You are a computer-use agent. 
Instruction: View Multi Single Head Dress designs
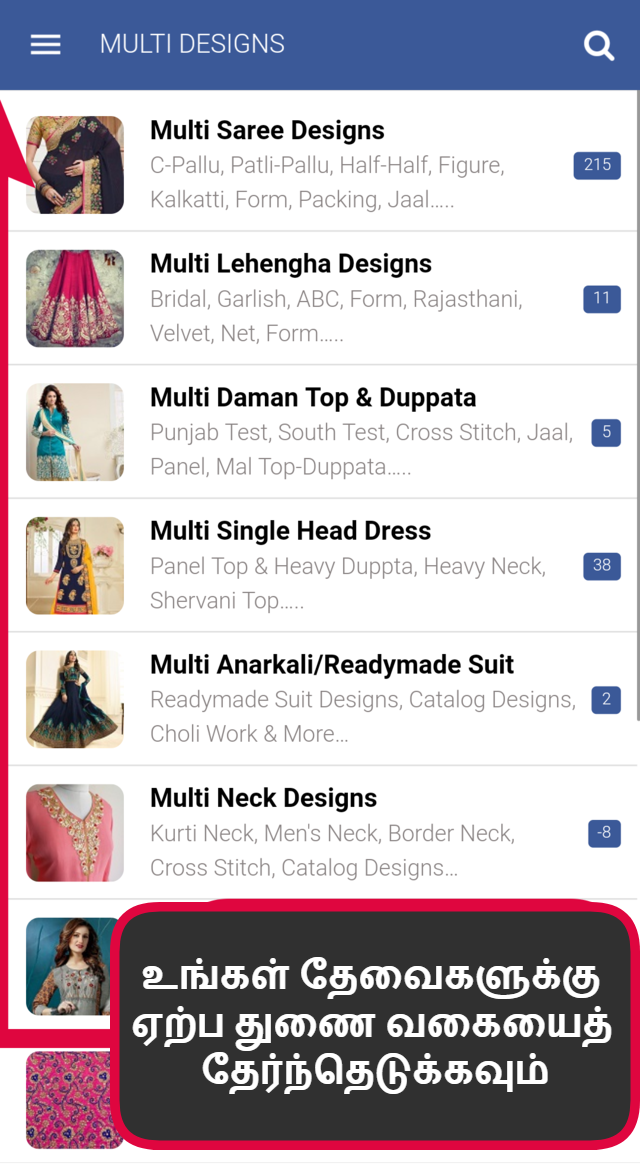290,531
